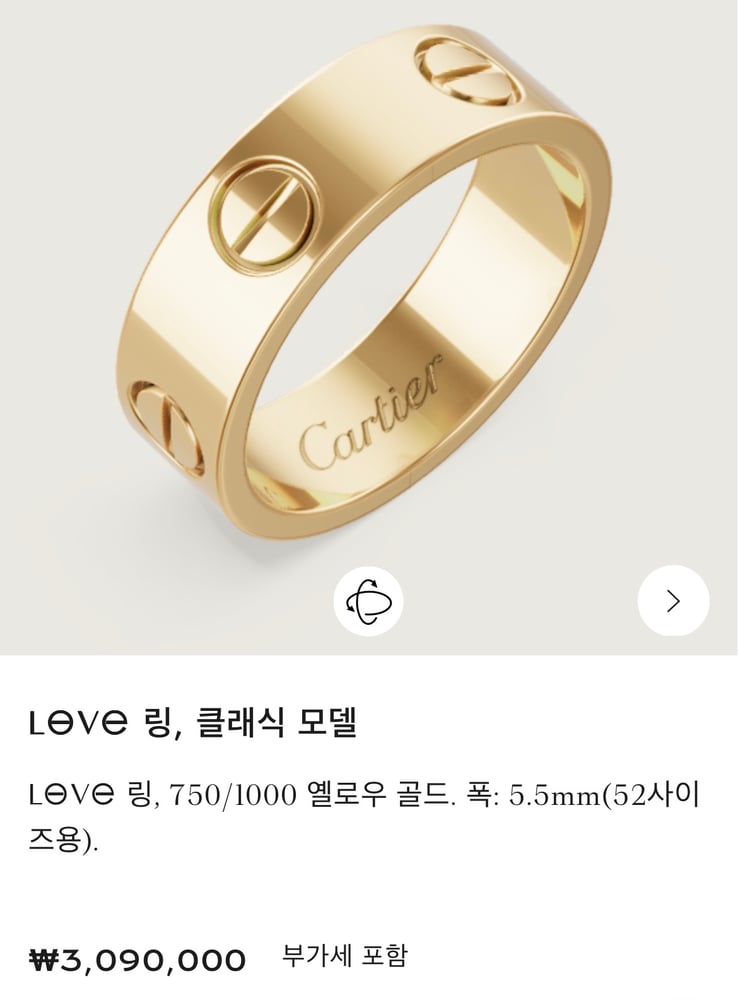Open the 360-degree ring view
The height and width of the screenshot is (1000, 738).
click(368, 601)
